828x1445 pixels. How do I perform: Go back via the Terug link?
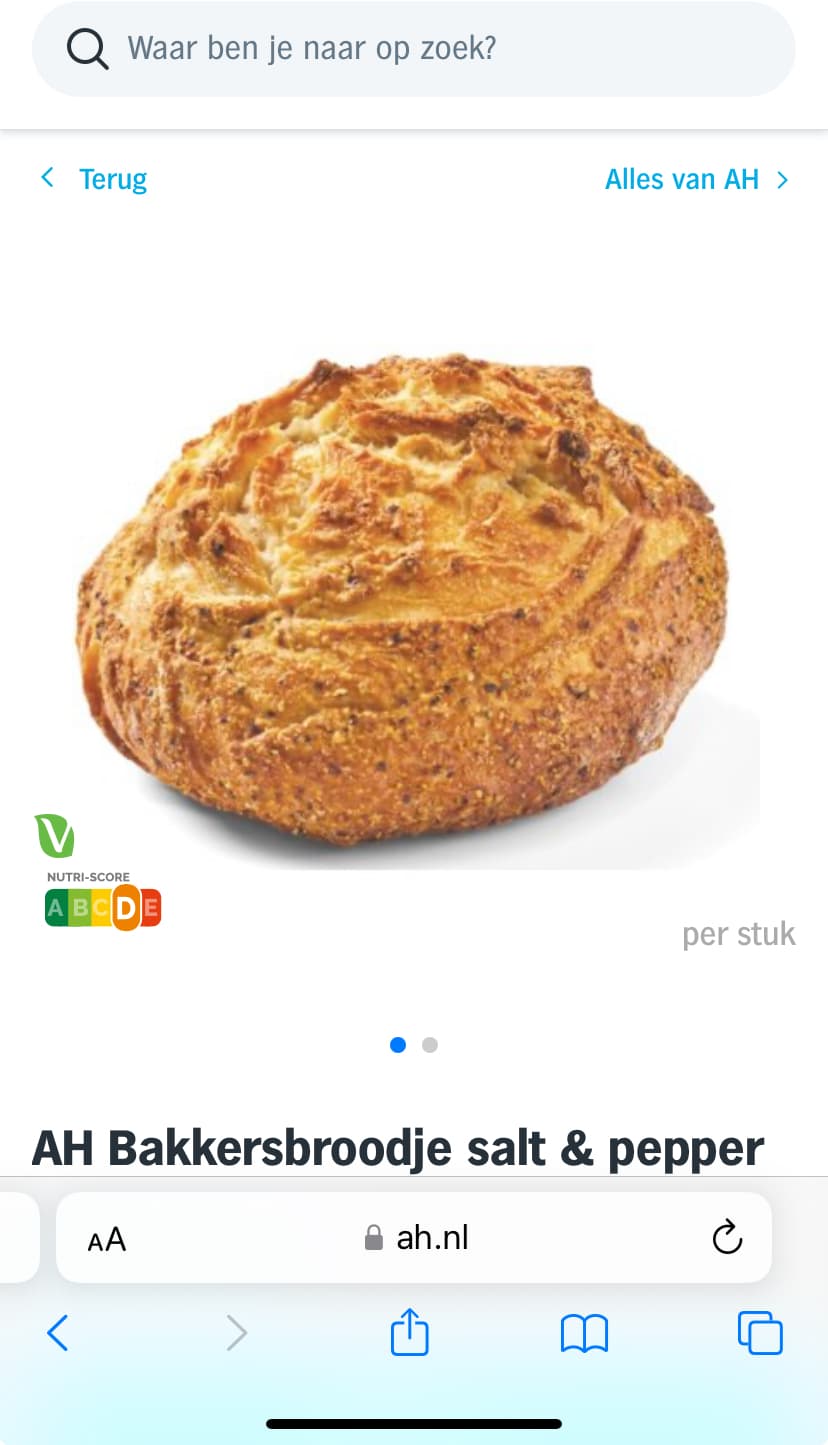(x=93, y=179)
